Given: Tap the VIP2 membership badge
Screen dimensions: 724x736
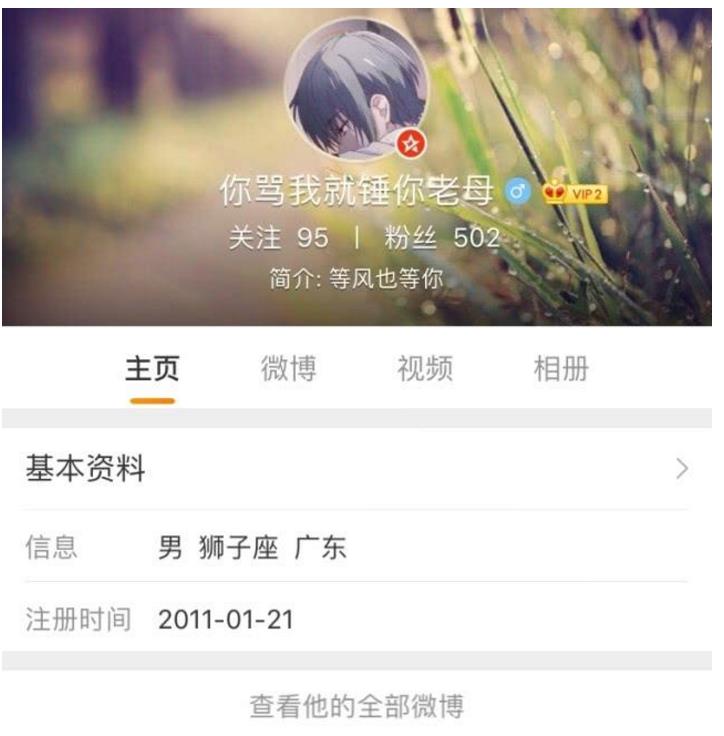Looking at the screenshot, I should (576, 193).
